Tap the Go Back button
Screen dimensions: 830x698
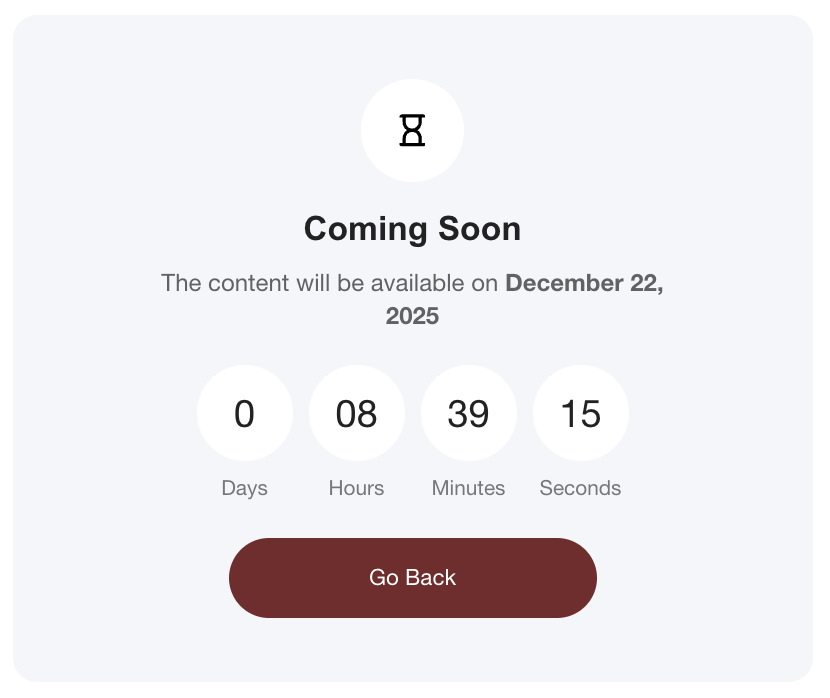point(412,578)
